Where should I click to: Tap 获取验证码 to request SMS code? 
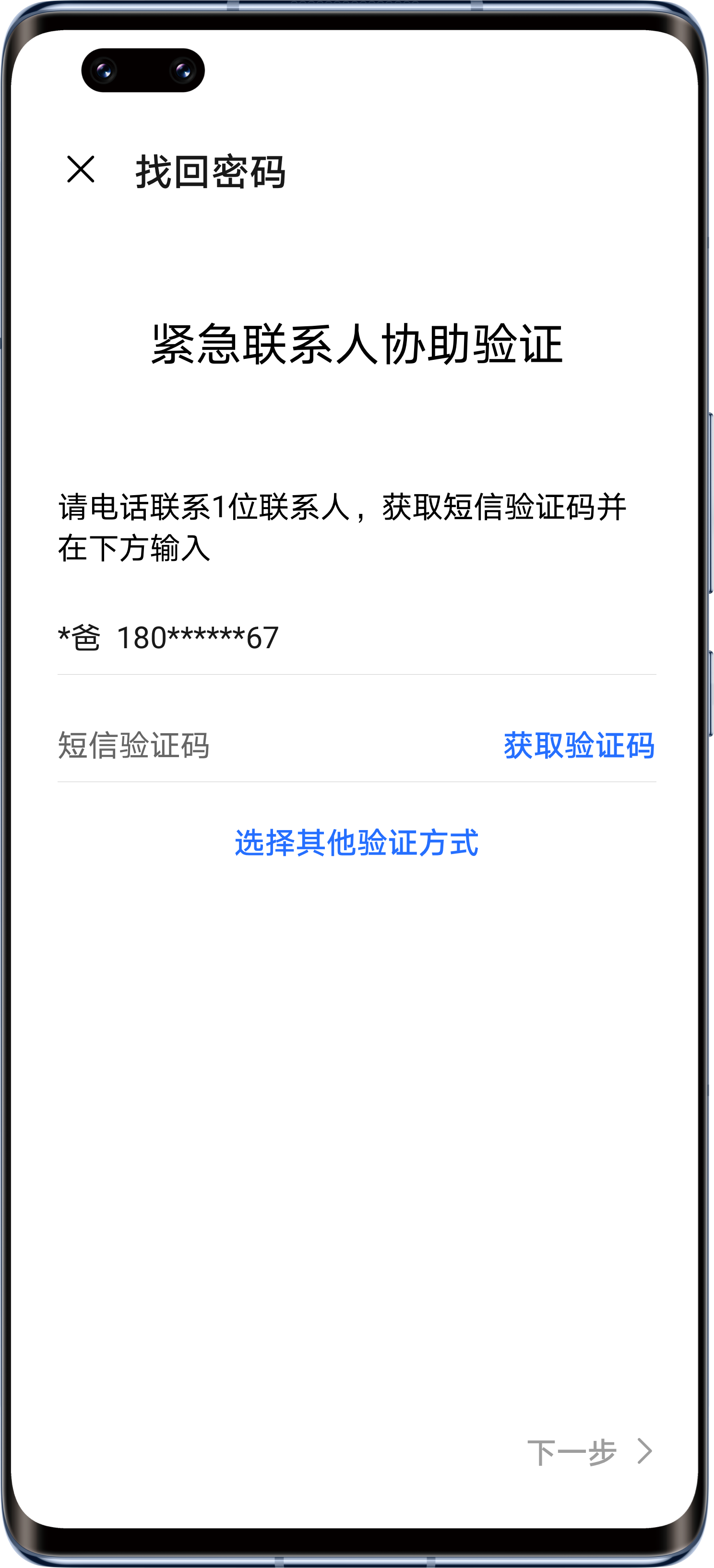[579, 745]
